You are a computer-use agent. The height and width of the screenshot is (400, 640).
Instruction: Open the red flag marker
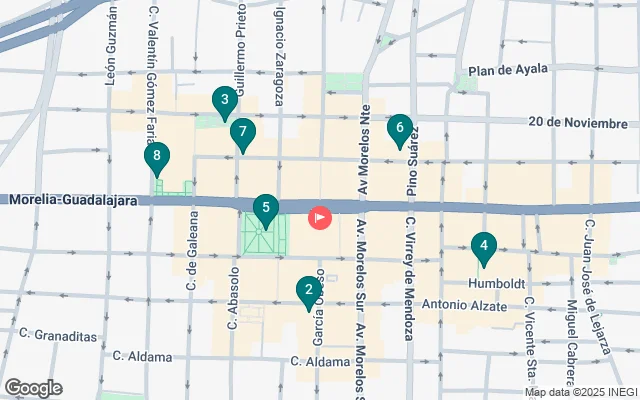click(320, 216)
